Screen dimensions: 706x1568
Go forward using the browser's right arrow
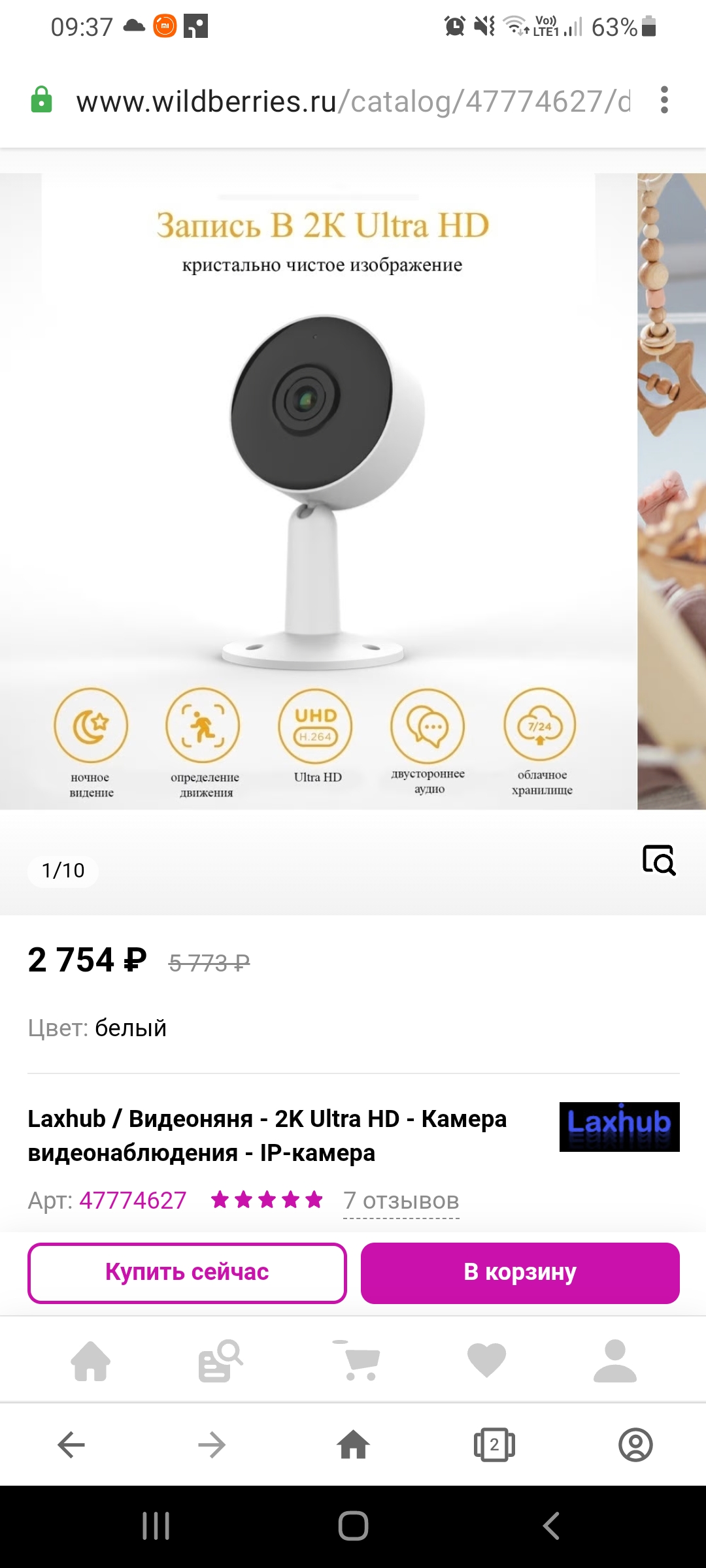click(212, 1445)
